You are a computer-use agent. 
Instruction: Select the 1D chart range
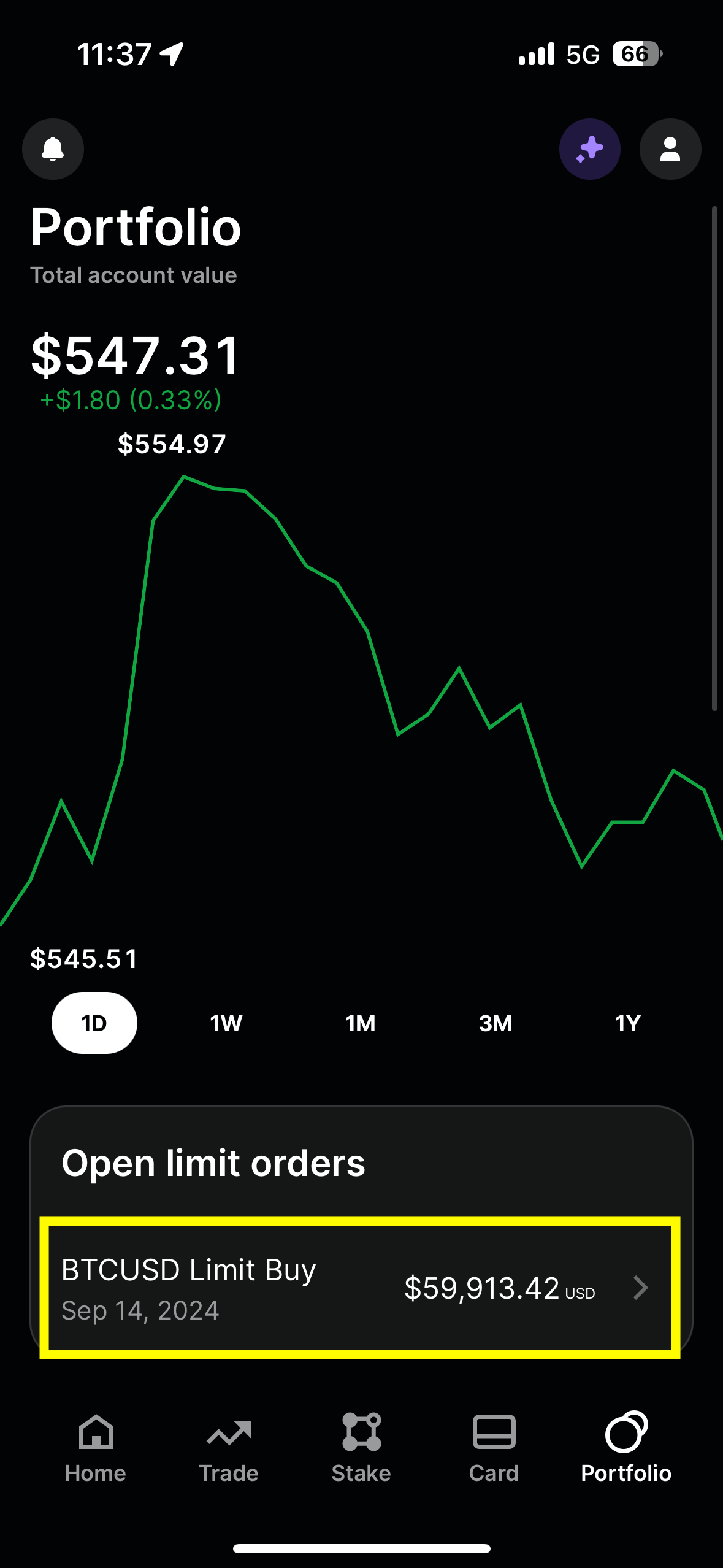pyautogui.click(x=94, y=1023)
